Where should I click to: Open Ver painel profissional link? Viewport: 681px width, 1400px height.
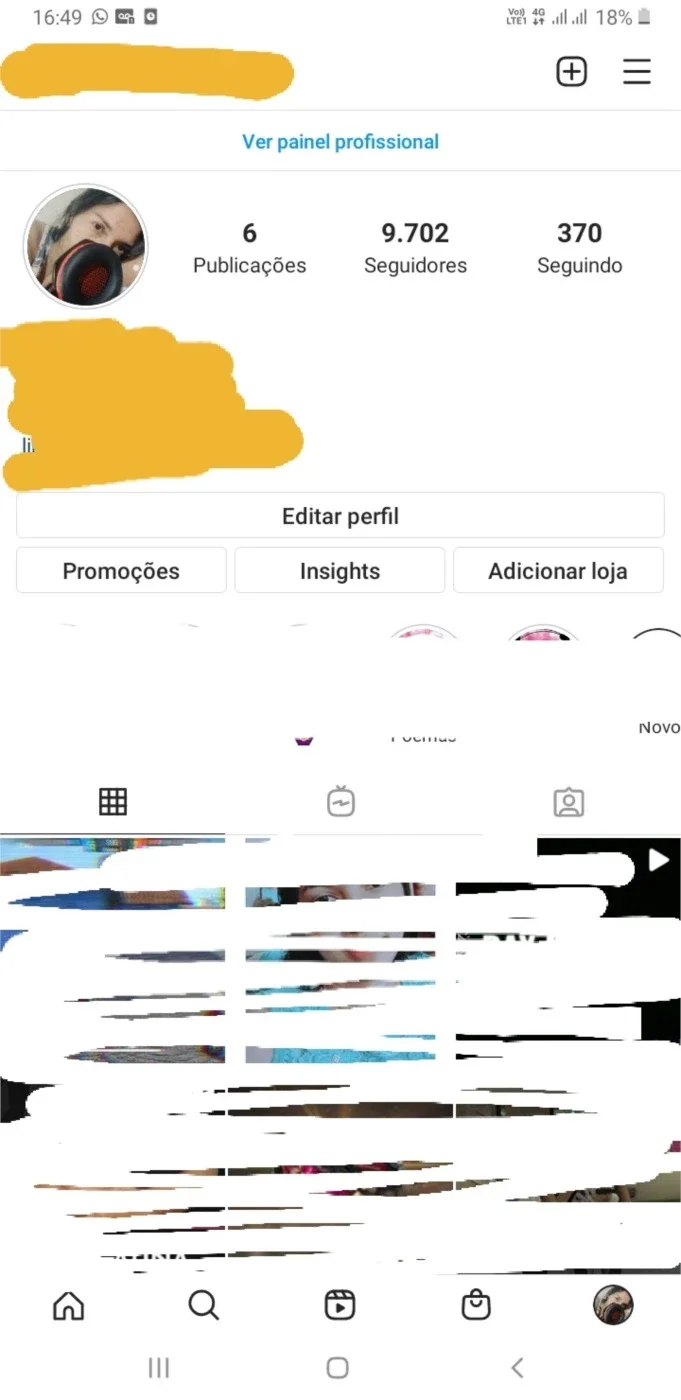coord(340,142)
